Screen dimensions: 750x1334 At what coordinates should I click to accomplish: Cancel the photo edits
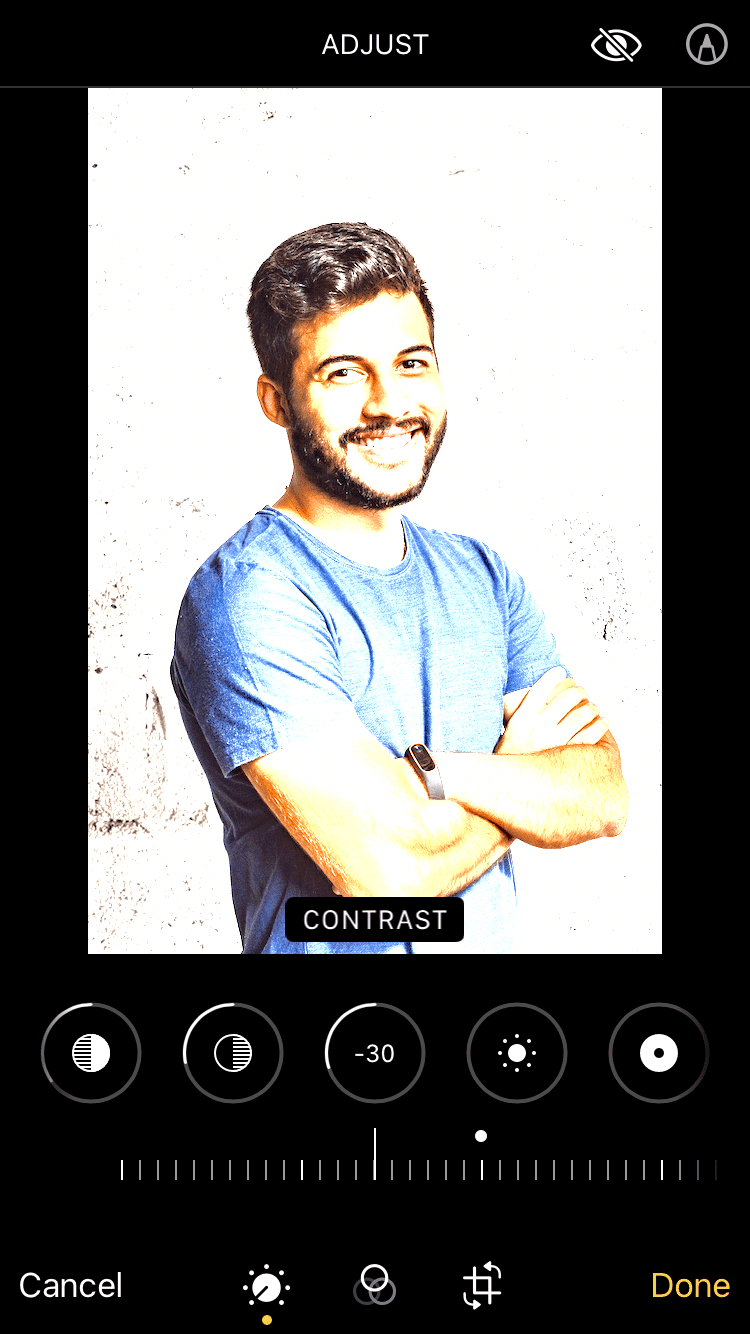71,1285
